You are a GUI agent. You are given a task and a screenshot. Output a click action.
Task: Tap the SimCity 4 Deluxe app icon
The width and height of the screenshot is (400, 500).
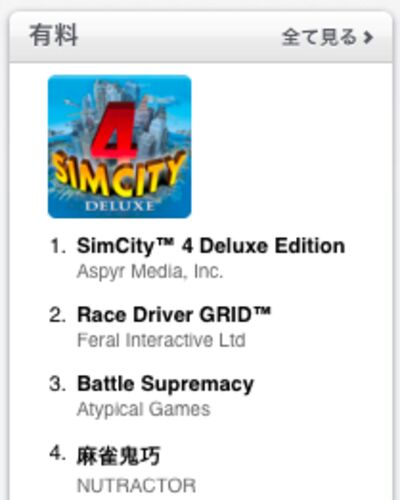point(120,147)
